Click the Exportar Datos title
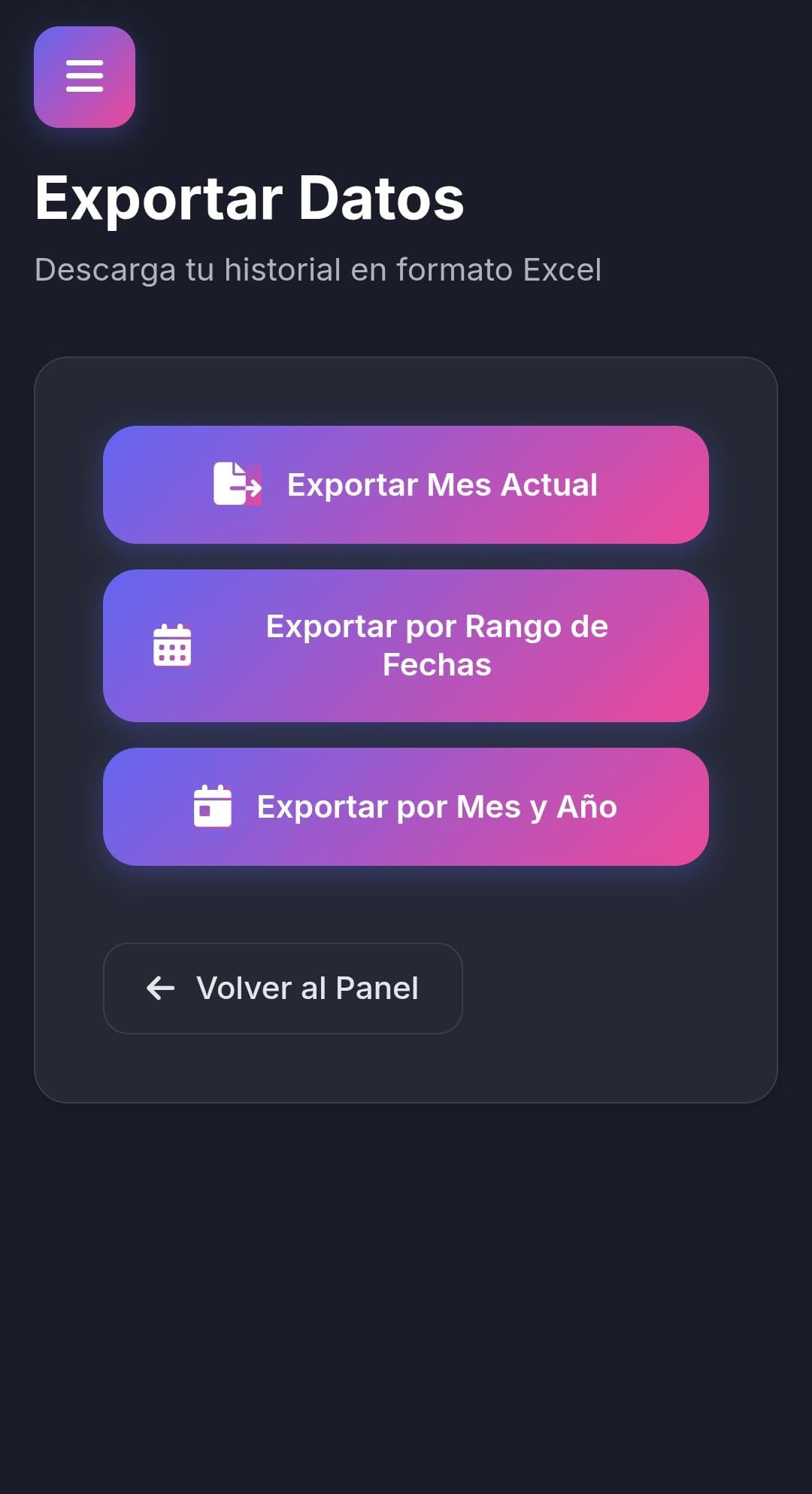812x1494 pixels. (x=249, y=197)
